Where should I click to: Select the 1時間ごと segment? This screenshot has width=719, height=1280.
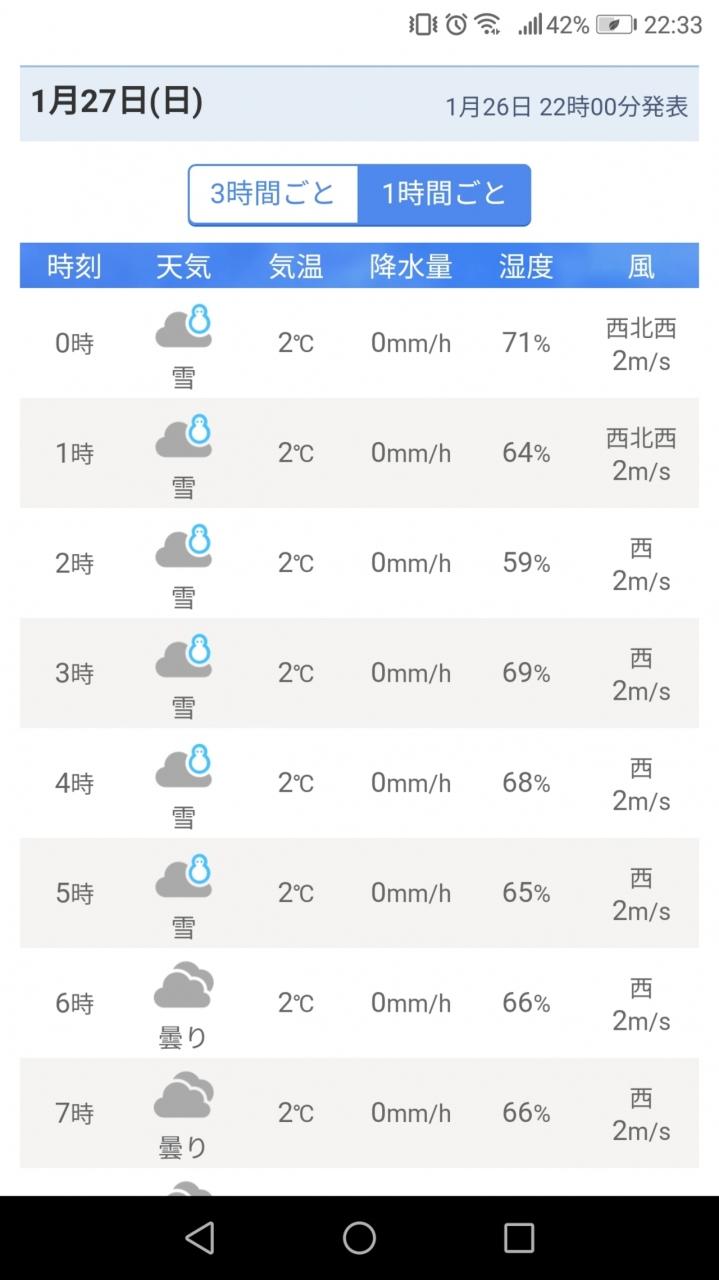tap(444, 194)
